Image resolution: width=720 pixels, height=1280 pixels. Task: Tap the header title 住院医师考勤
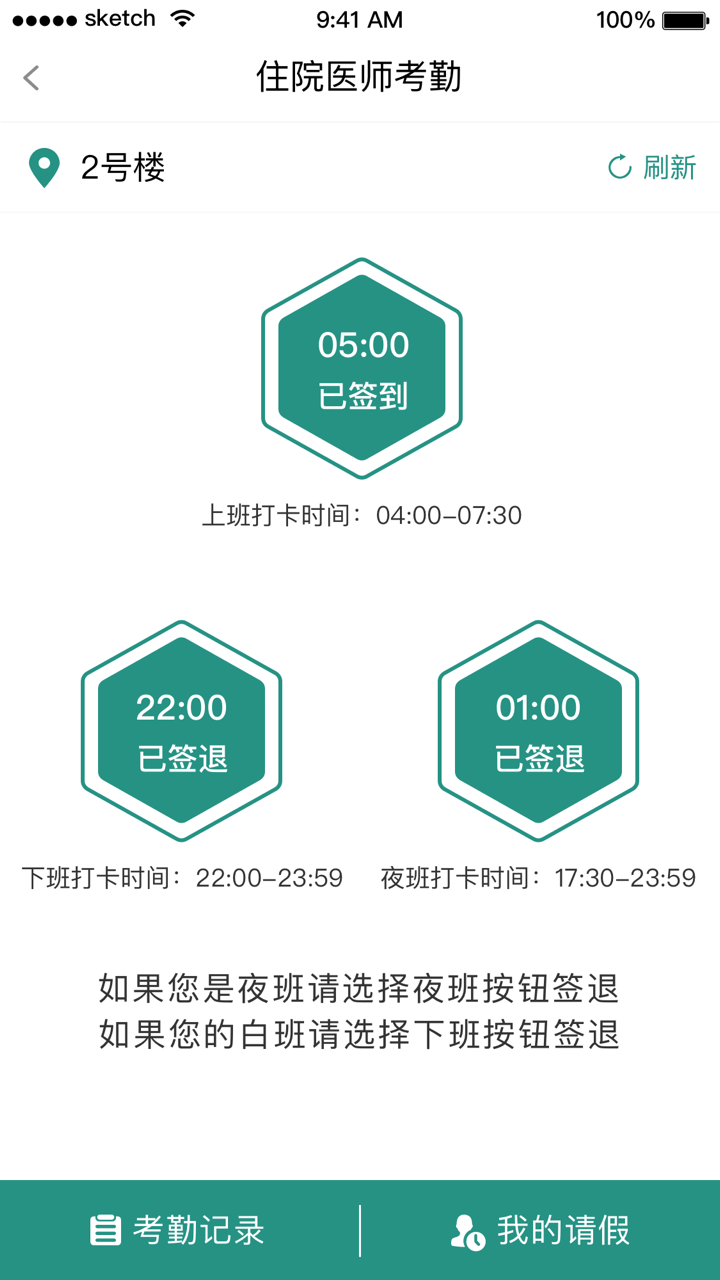click(x=359, y=77)
